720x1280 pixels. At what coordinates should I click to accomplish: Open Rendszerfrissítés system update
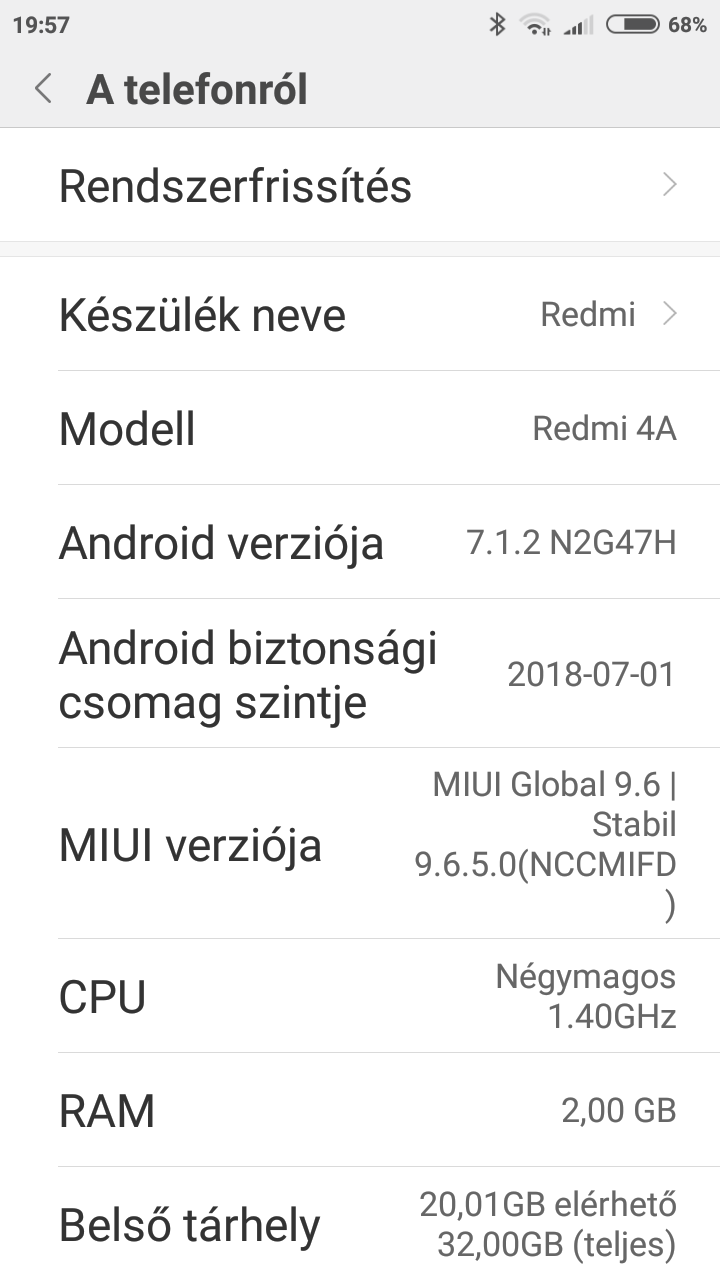coord(360,185)
